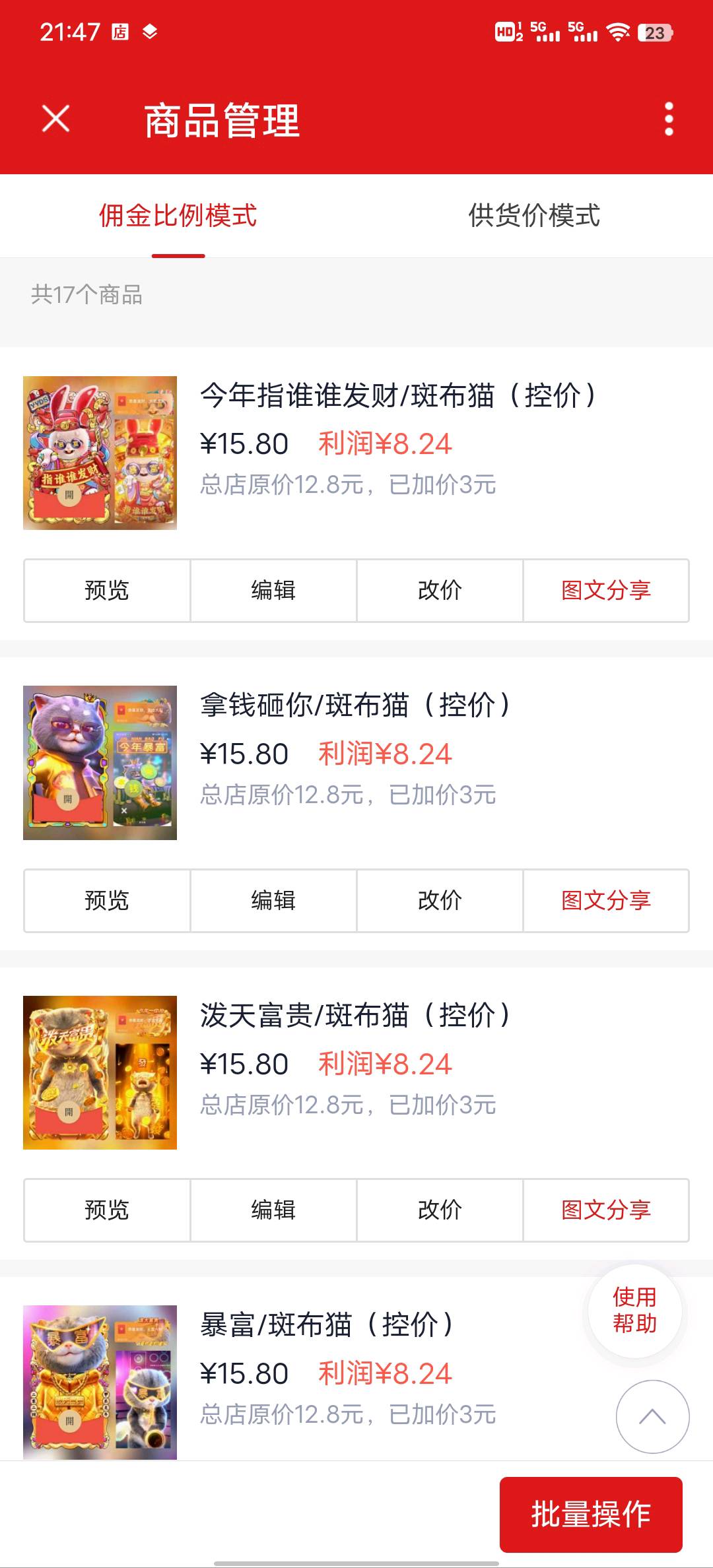Screen dimensions: 713x1568
Task: Preview 今年指谁谁发财 product
Action: tap(107, 591)
